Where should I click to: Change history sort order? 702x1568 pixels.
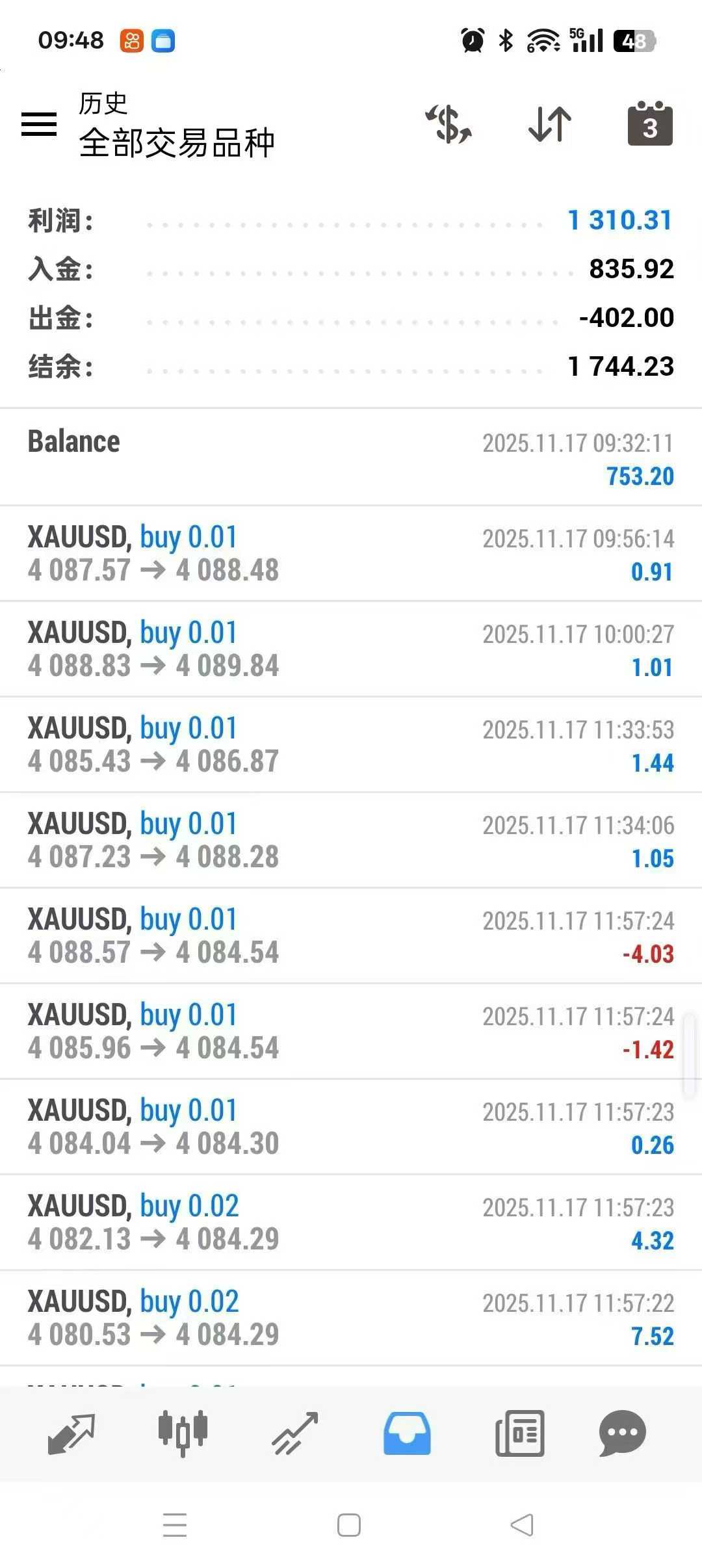[550, 124]
